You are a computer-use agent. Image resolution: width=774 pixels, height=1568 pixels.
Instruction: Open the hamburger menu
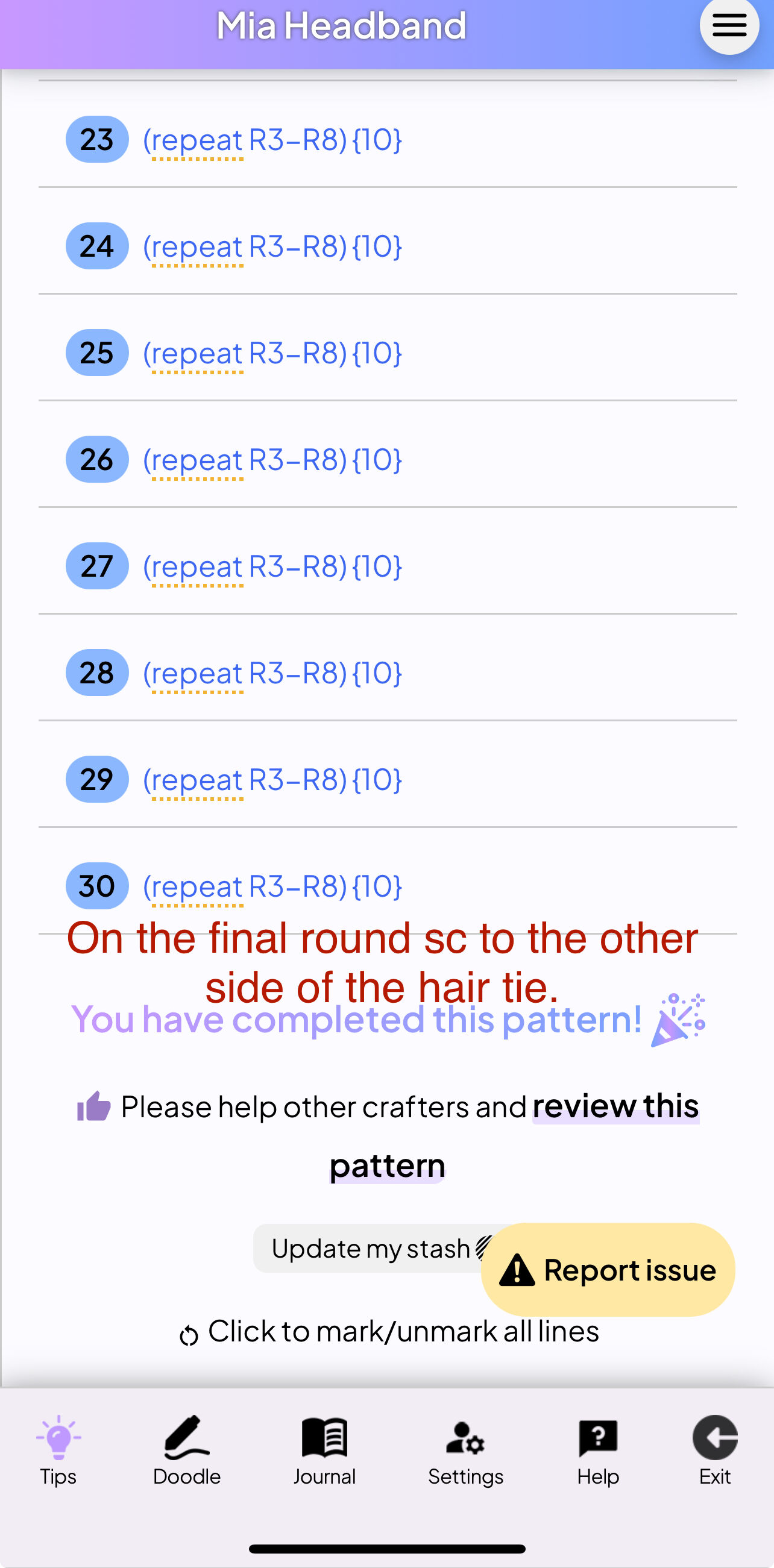(x=729, y=25)
